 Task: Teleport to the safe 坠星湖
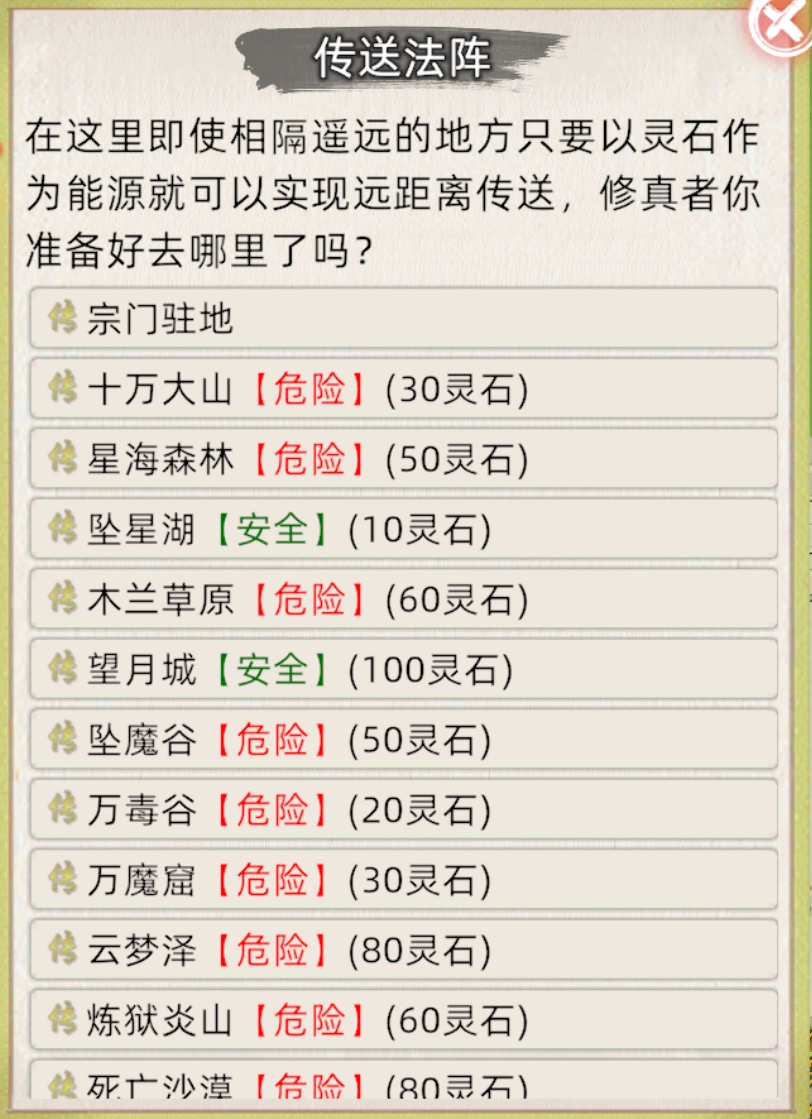click(403, 528)
